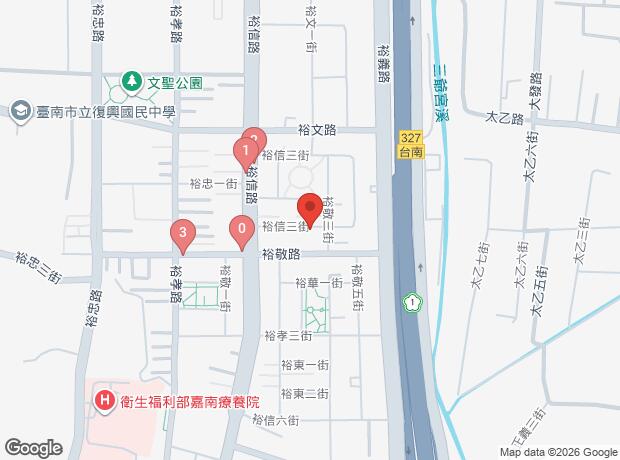The width and height of the screenshot is (620, 460).
Task: Open the 衛生福利部嘉南療養院 hospital marker
Action: (x=104, y=401)
